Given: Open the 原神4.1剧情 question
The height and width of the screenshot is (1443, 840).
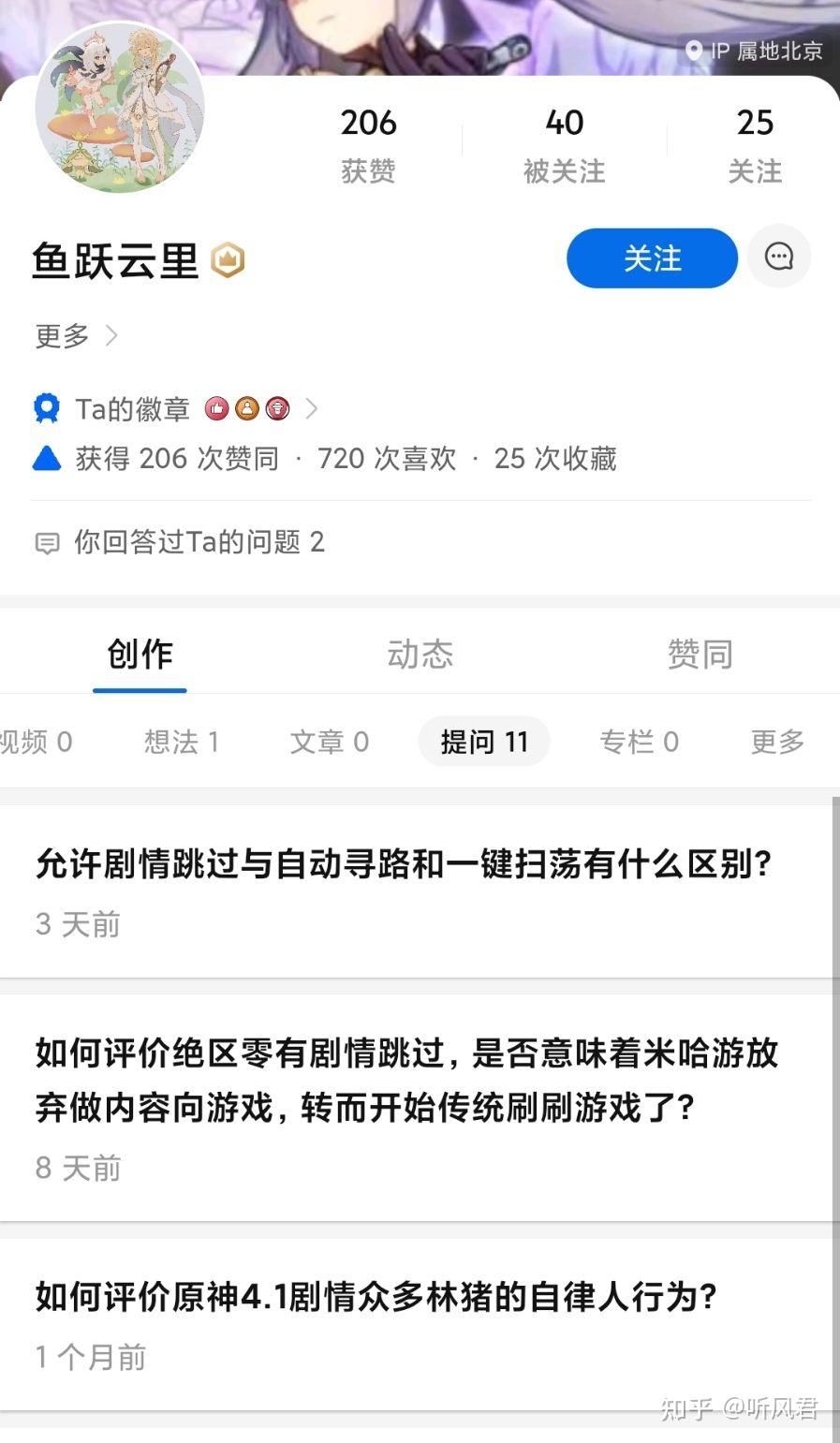Looking at the screenshot, I should tap(376, 1297).
